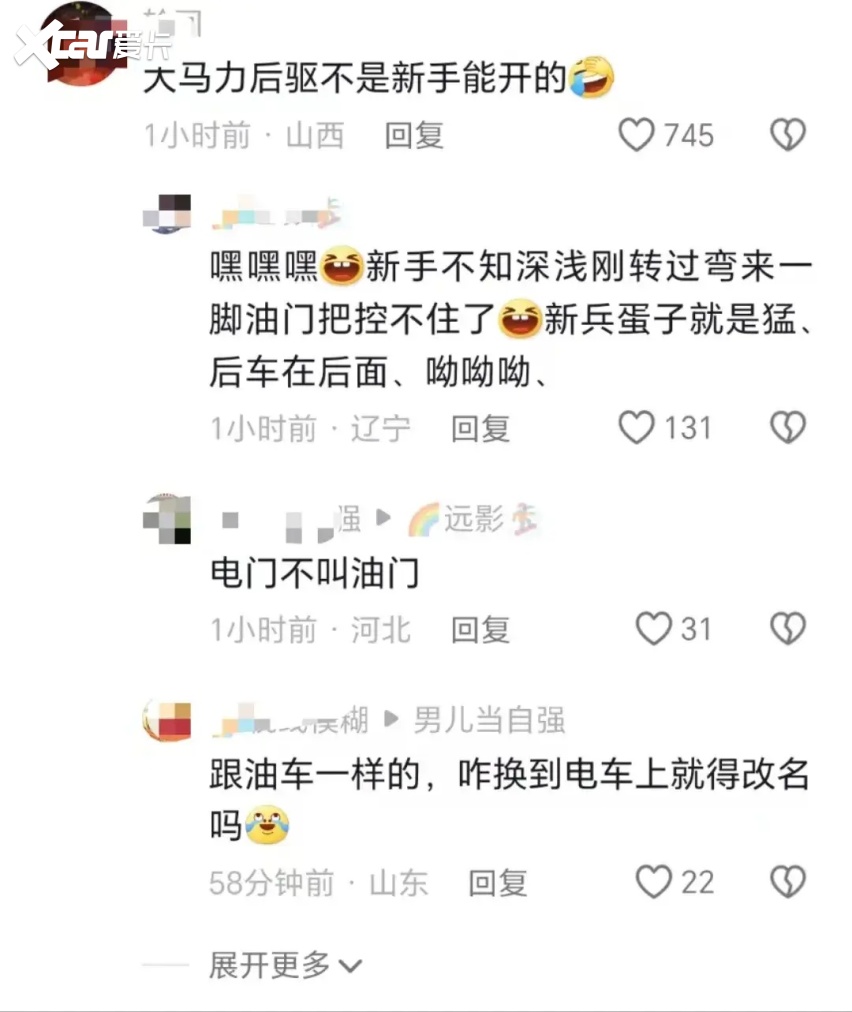The width and height of the screenshot is (852, 1012).
Task: Reply to the 辽宁 commenter
Action: pos(480,428)
